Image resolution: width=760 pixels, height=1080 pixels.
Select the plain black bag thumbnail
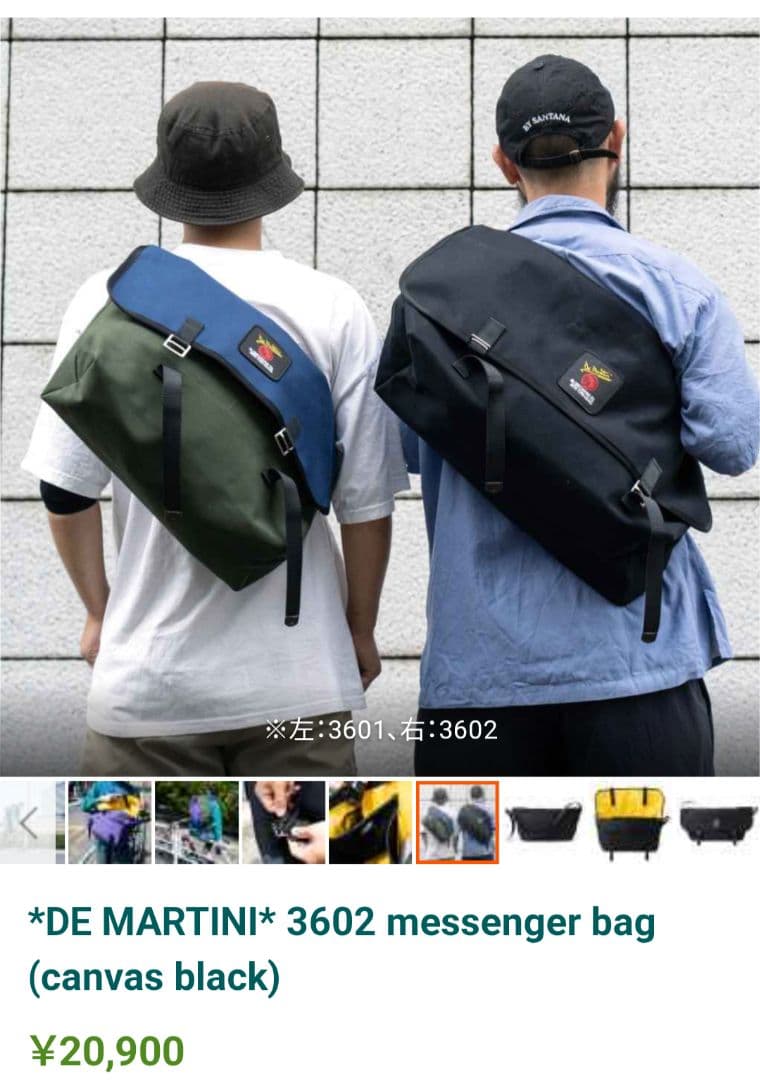pos(545,822)
